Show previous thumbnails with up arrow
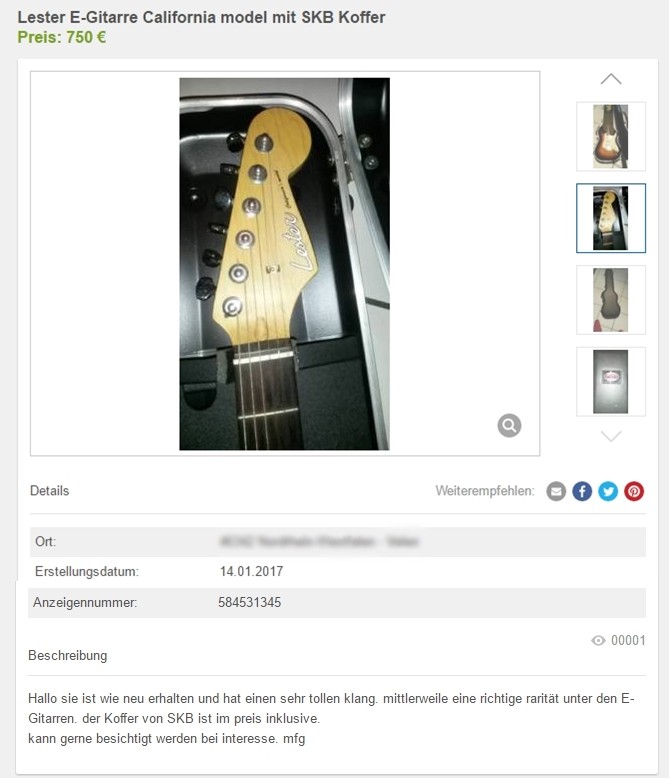 611,79
